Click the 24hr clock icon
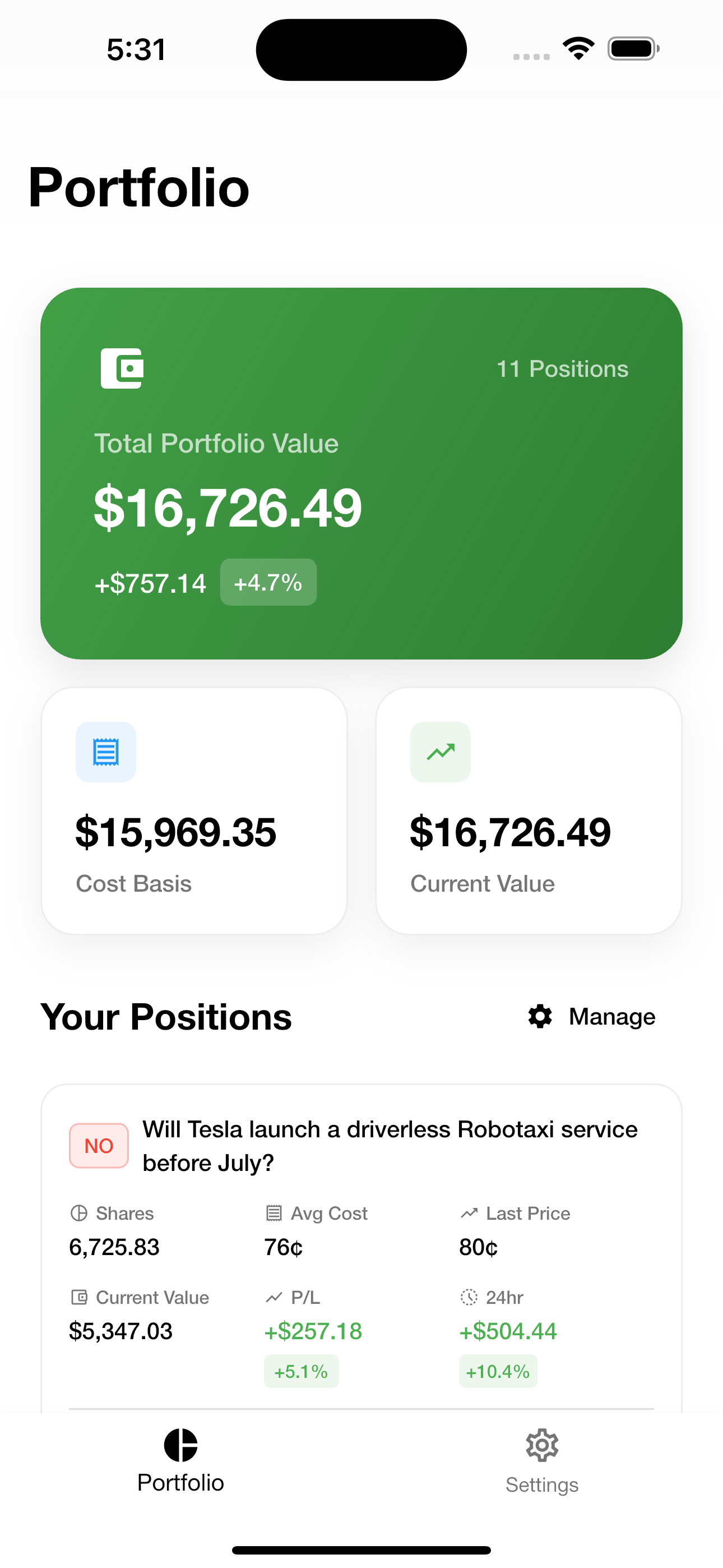723x1568 pixels. 468,1297
